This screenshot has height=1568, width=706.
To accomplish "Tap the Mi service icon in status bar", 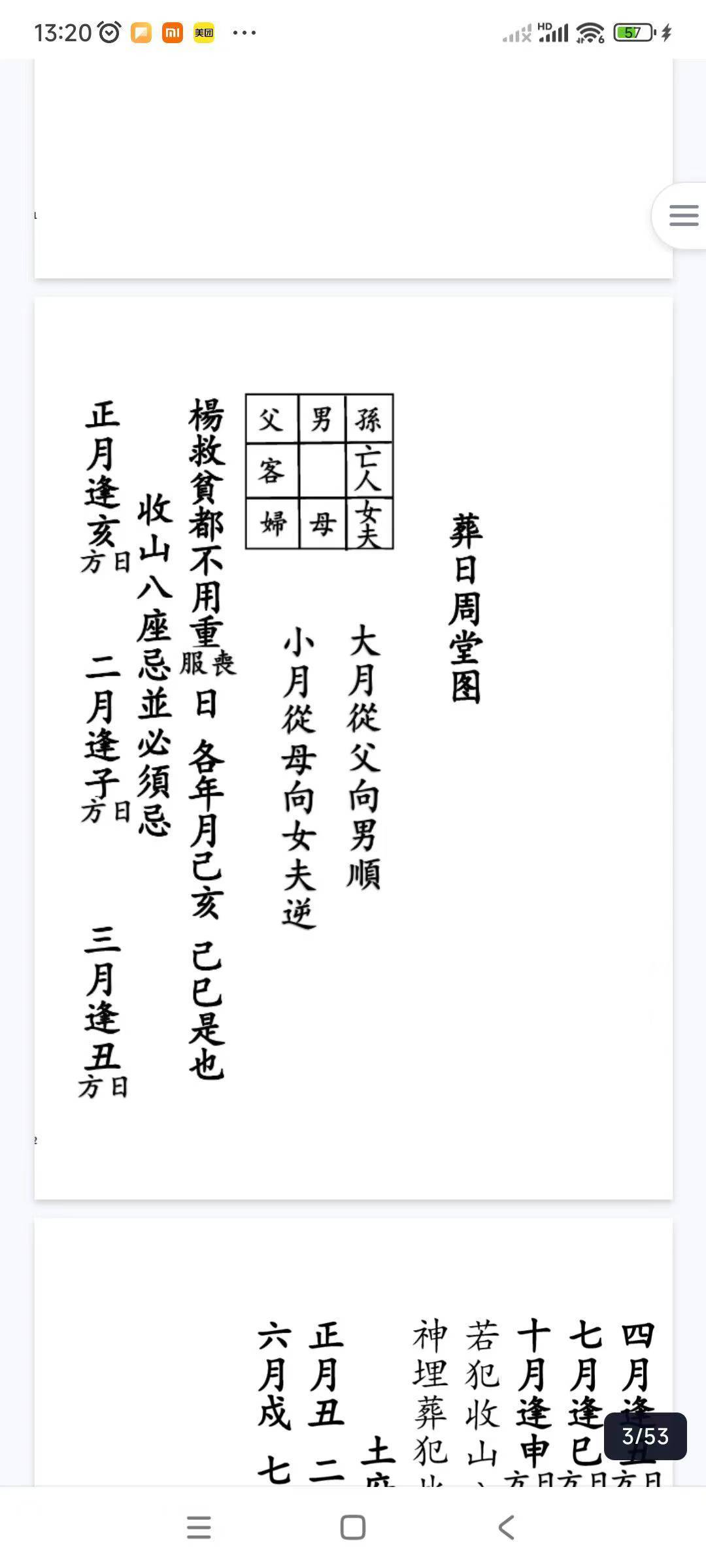I will [x=172, y=31].
